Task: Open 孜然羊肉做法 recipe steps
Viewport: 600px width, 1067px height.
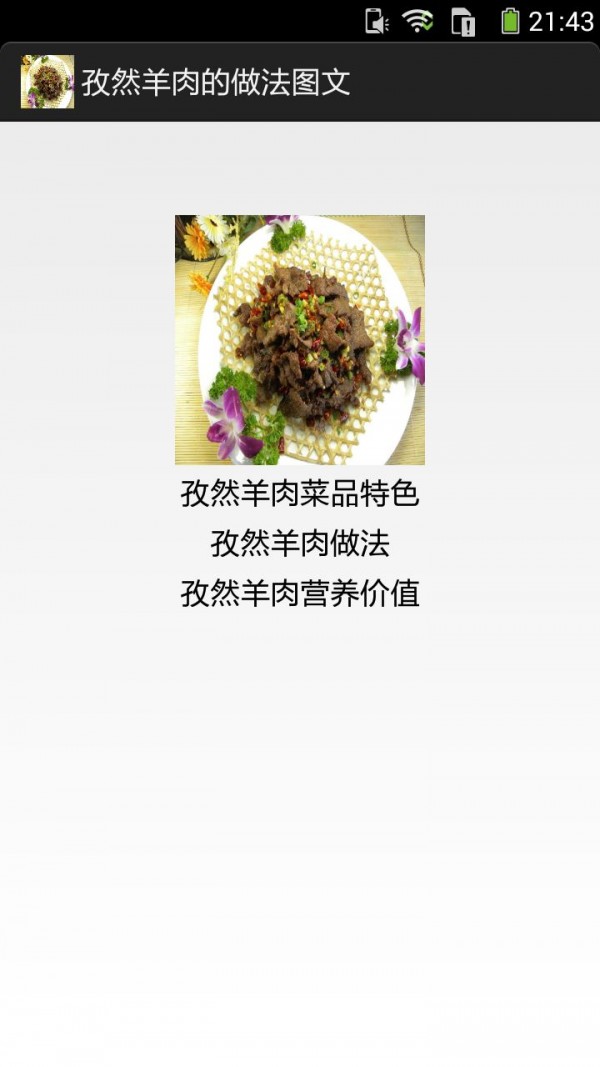Action: click(x=300, y=544)
